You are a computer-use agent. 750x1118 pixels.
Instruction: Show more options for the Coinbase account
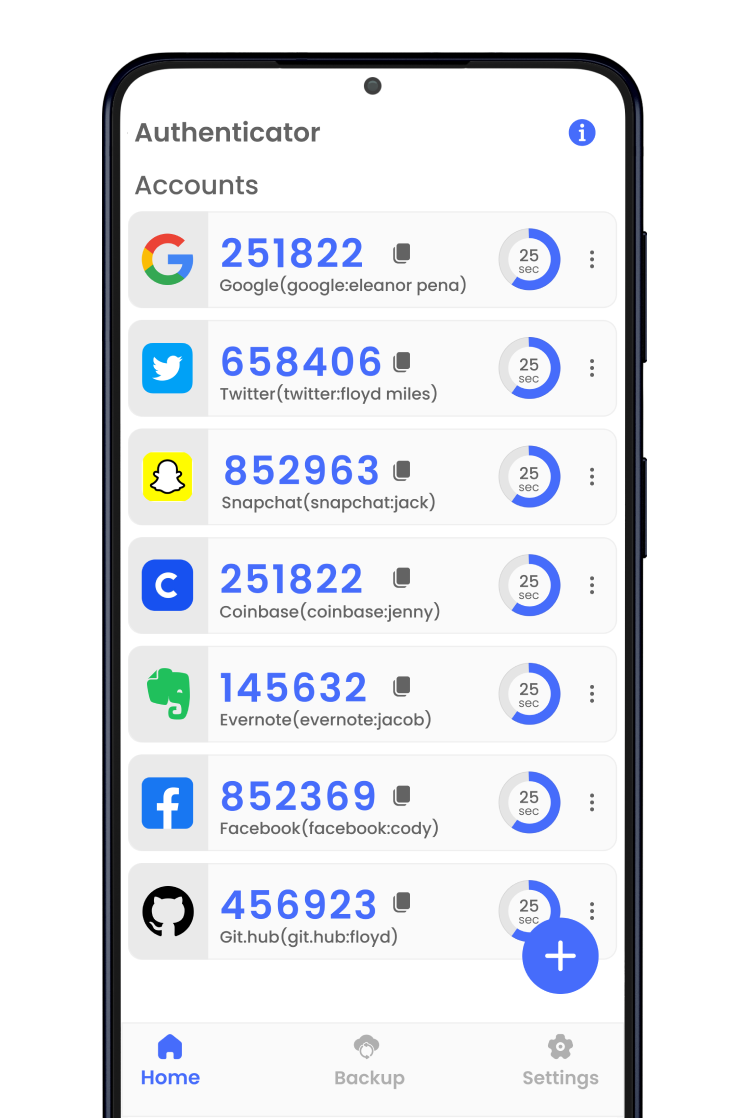592,585
